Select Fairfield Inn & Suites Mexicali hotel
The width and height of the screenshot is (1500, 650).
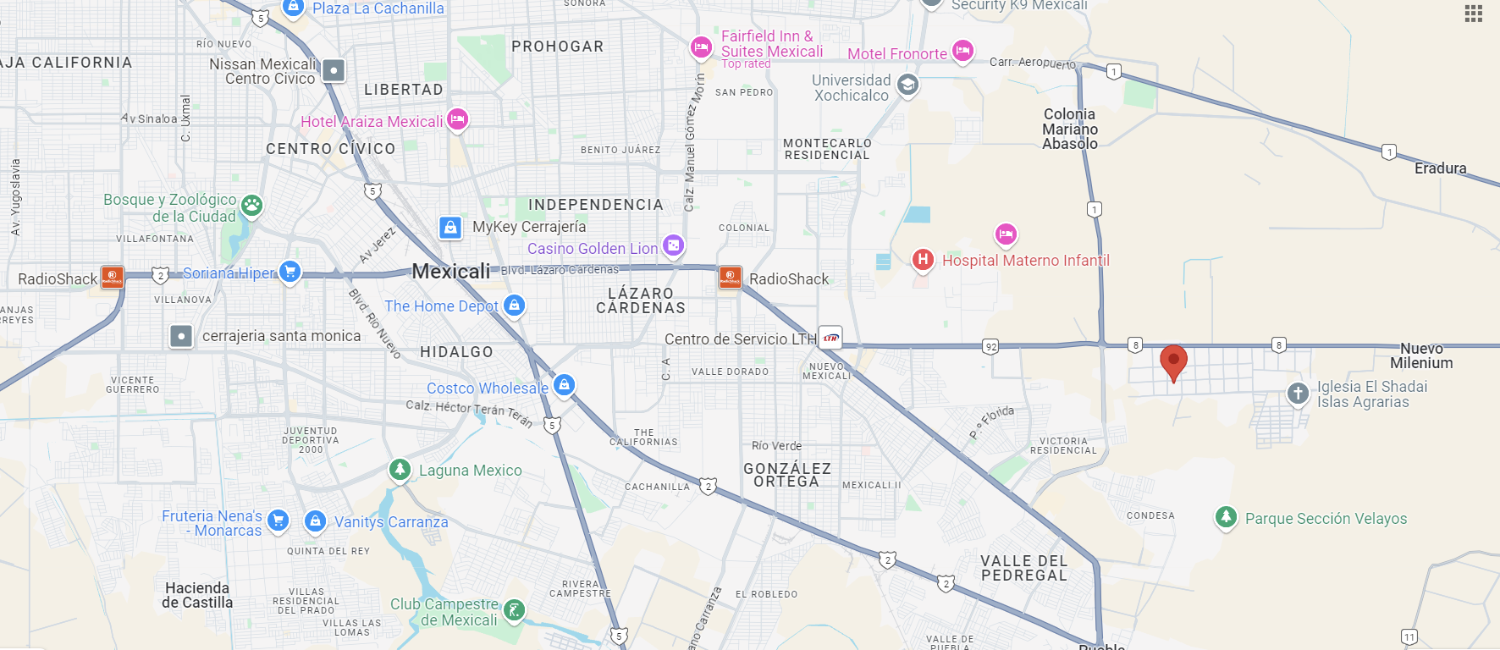702,47
